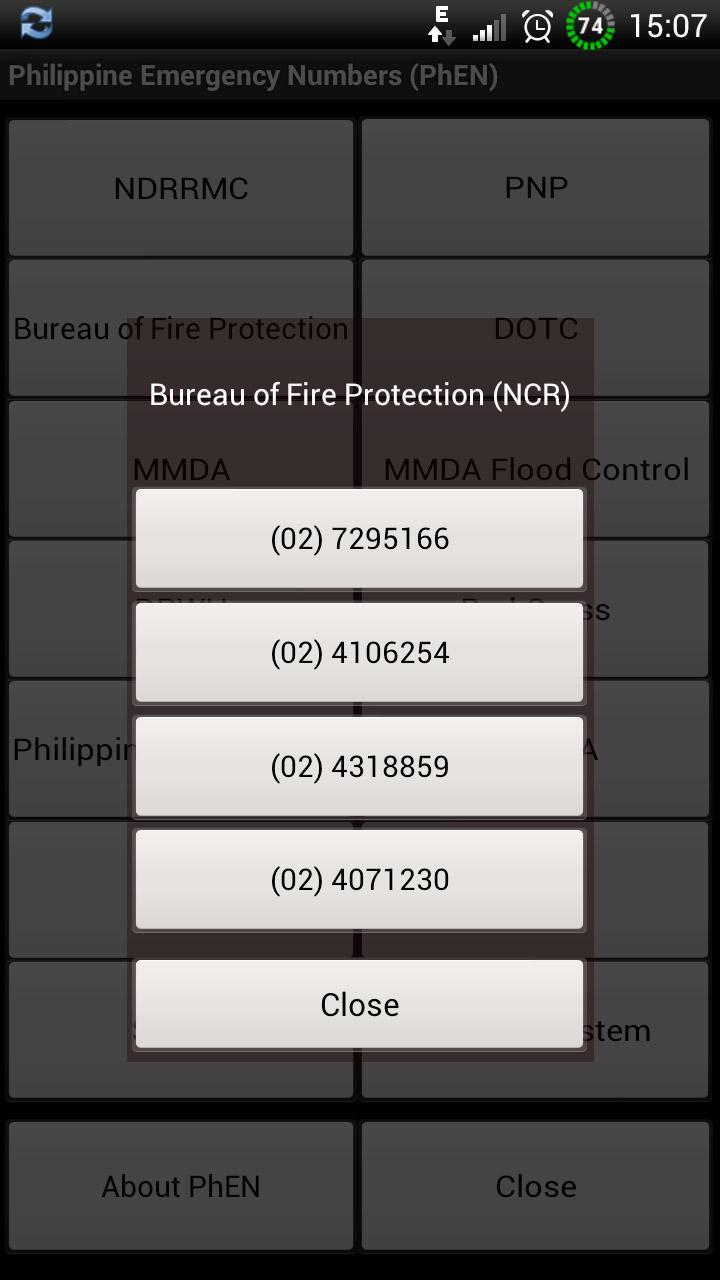
Task: Close the PhEN application
Action: pos(536,1186)
